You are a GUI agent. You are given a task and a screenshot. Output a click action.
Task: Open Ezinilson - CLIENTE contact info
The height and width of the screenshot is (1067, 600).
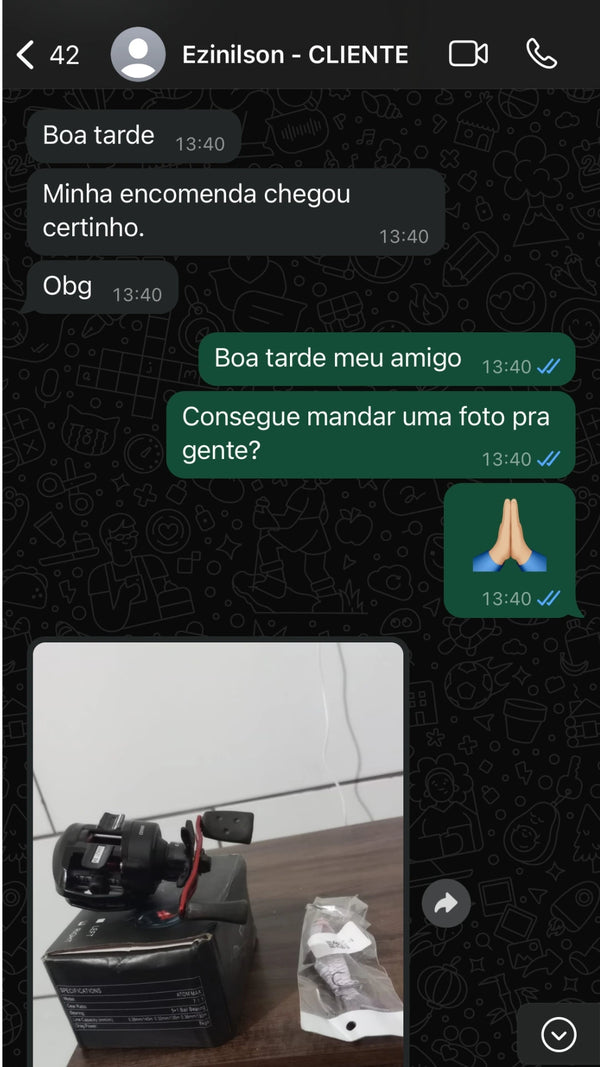[295, 55]
